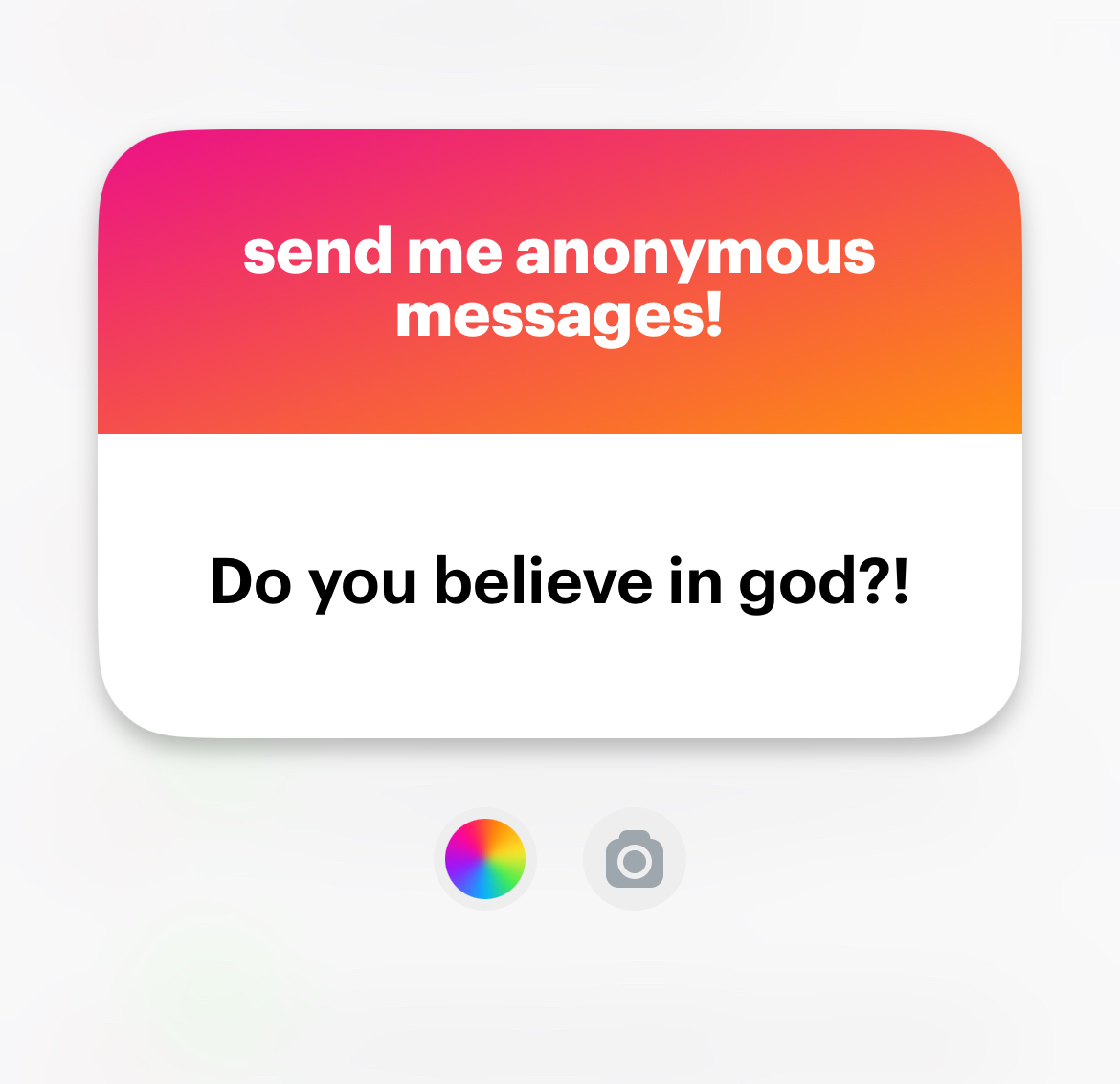1120x1084 pixels.
Task: Tap the camera icon to add photo
Action: point(635,859)
